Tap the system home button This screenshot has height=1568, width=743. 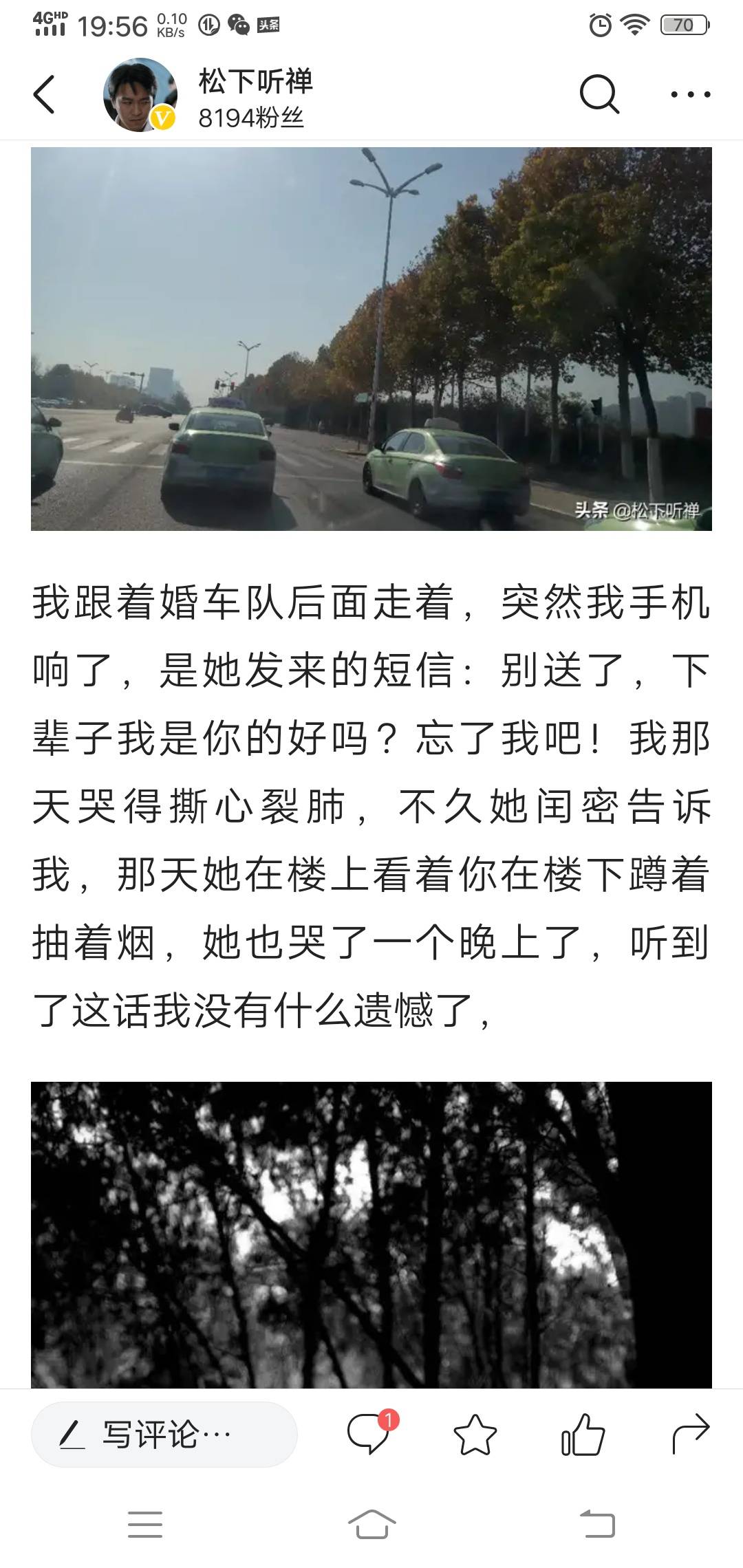[x=371, y=1525]
